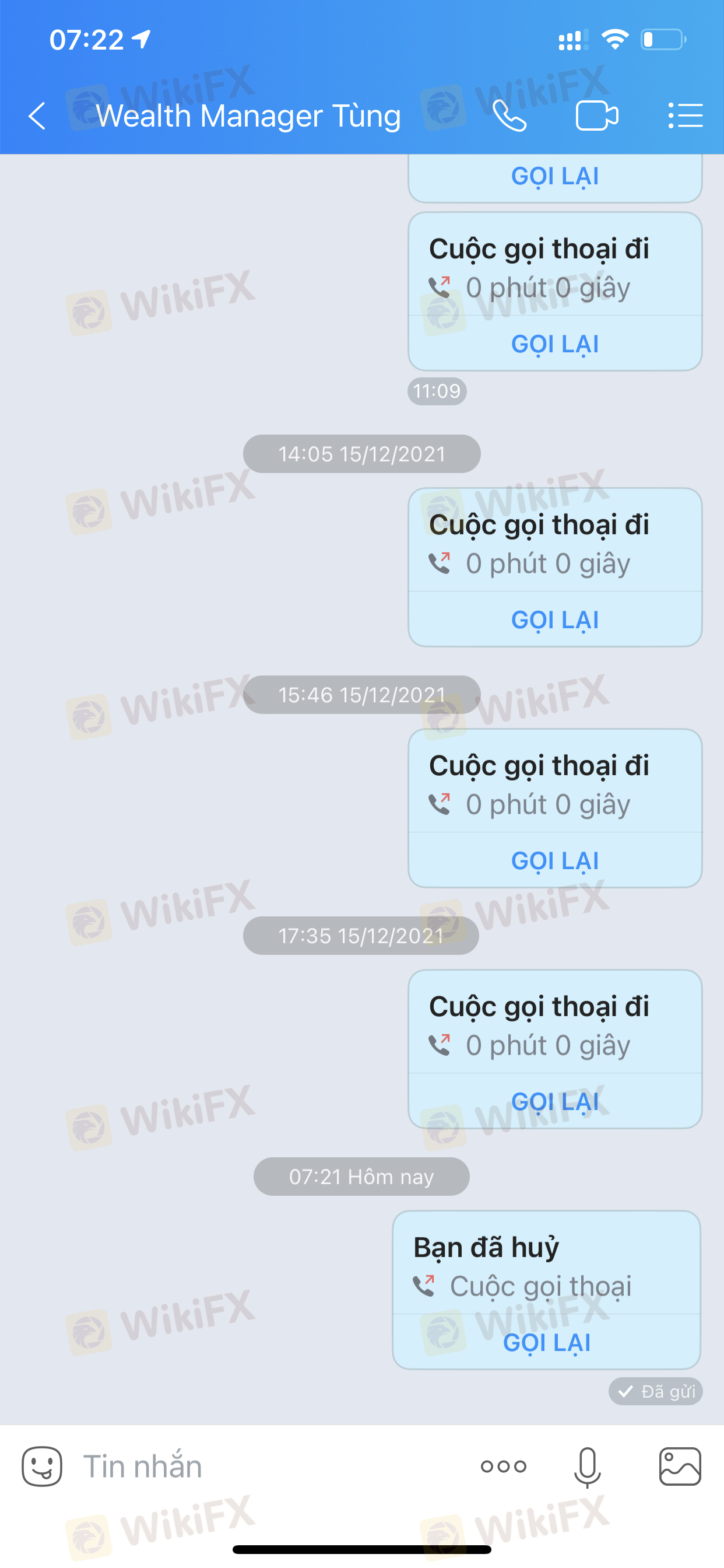Tap GỌI LẠI under the 14:05 call
The image size is (724, 1568).
coord(555,619)
